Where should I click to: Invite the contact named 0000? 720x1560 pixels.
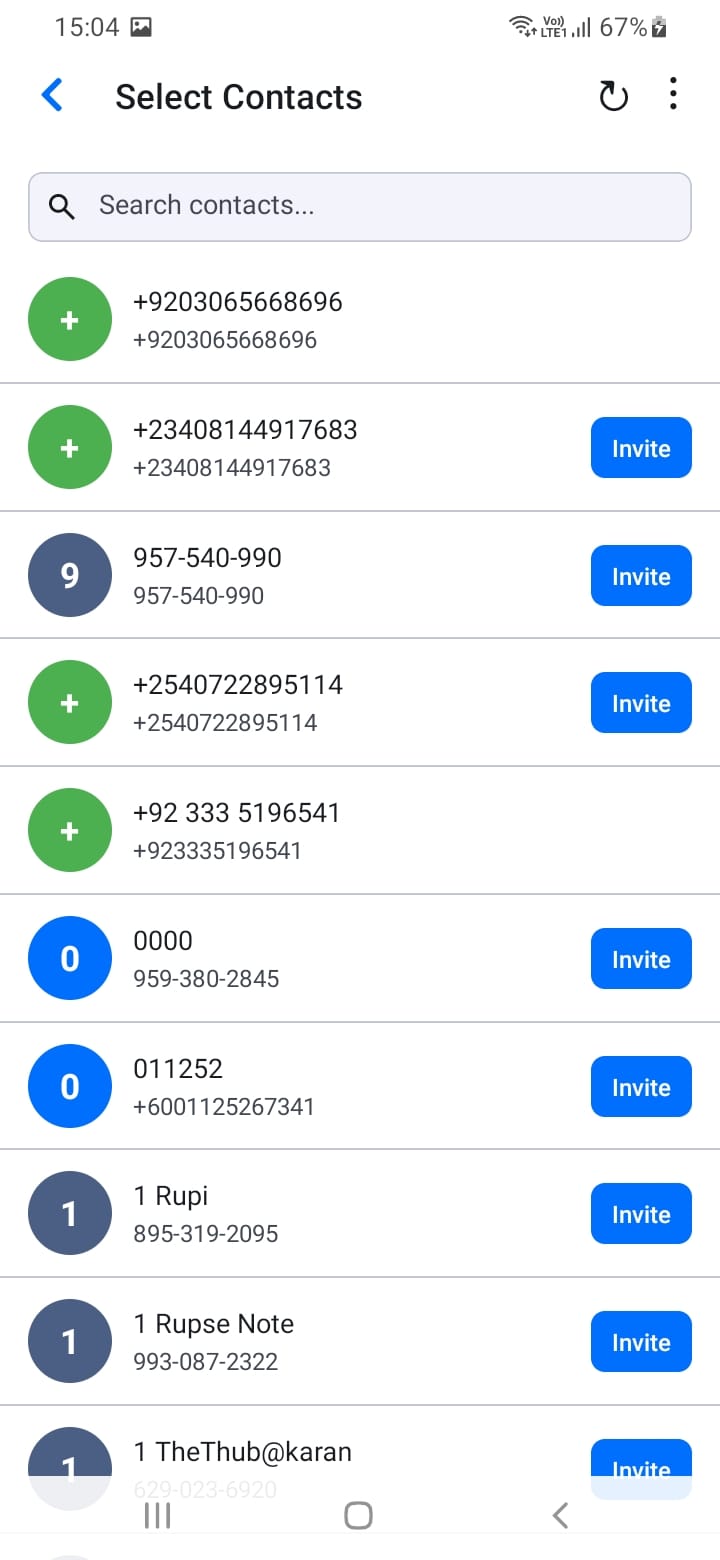(x=641, y=959)
